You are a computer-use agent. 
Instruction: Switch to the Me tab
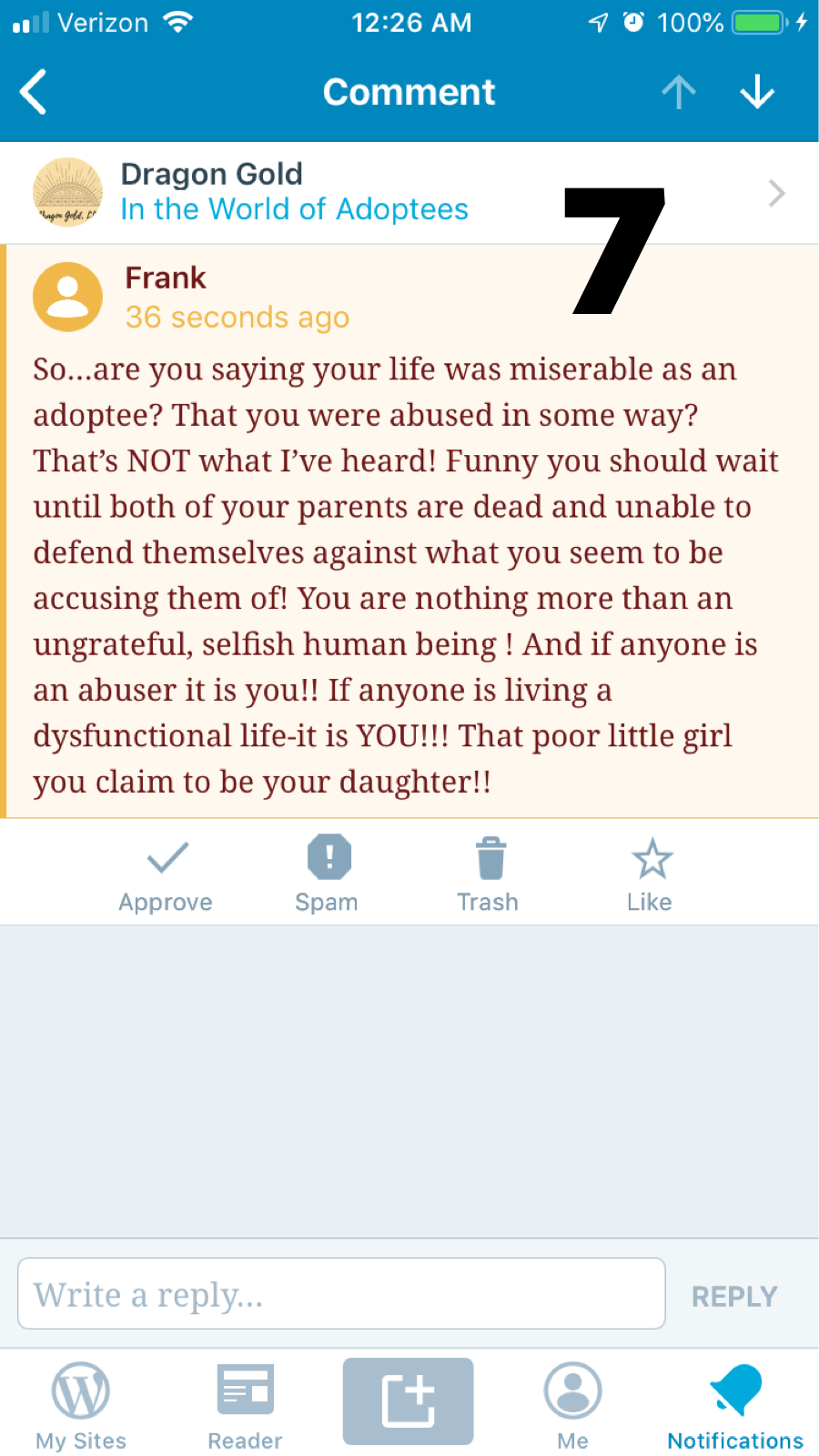point(572,1405)
